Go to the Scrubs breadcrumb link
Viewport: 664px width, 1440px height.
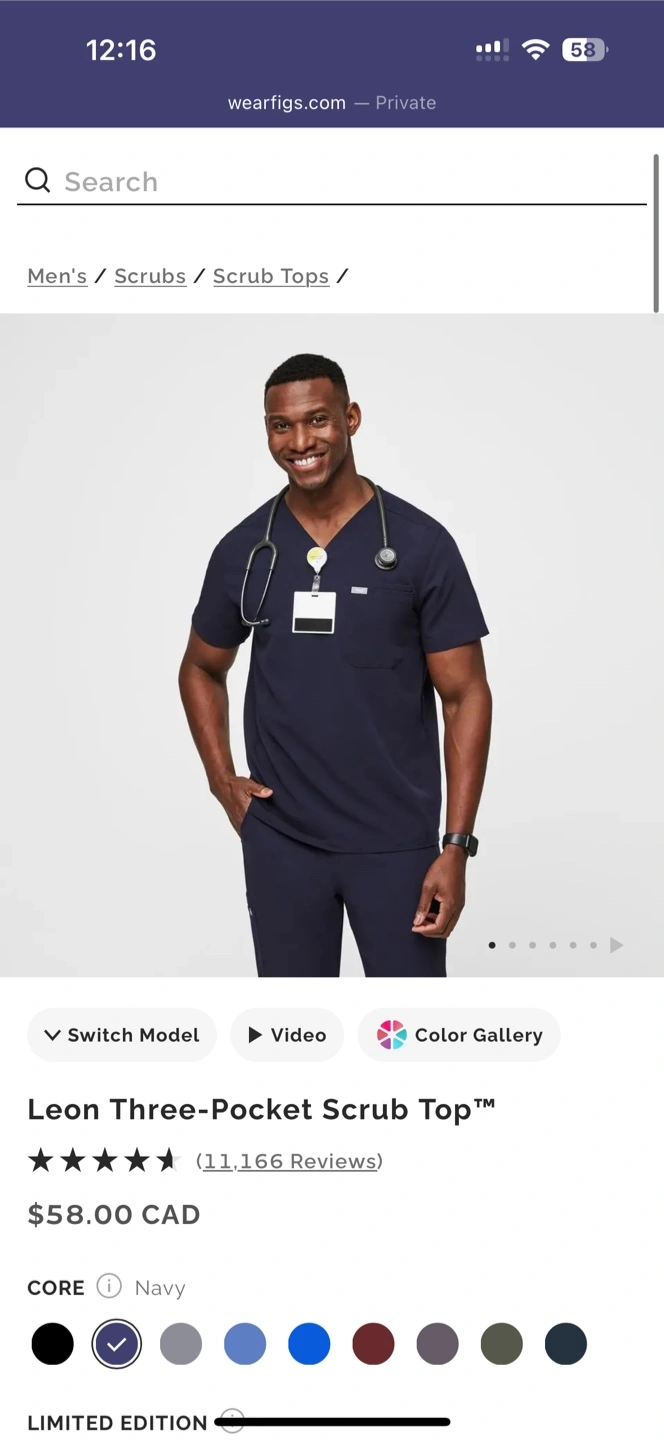click(x=150, y=276)
